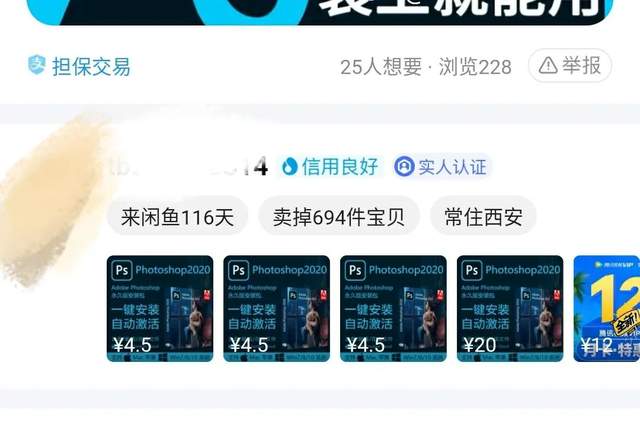Open the 实人认证 verification badge
The width and height of the screenshot is (640, 433).
pyautogui.click(x=440, y=166)
